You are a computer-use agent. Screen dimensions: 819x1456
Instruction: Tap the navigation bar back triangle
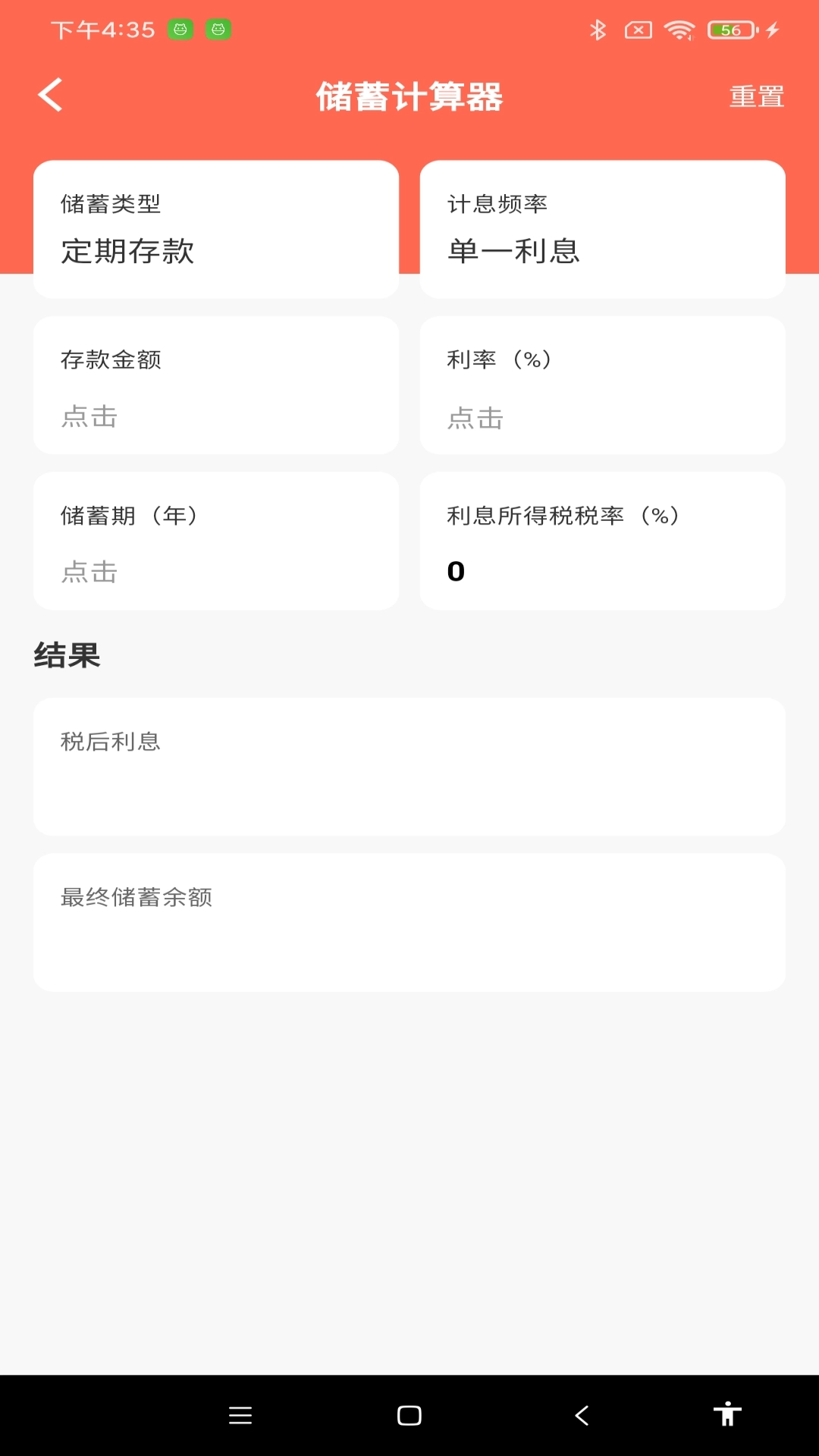pyautogui.click(x=581, y=1415)
